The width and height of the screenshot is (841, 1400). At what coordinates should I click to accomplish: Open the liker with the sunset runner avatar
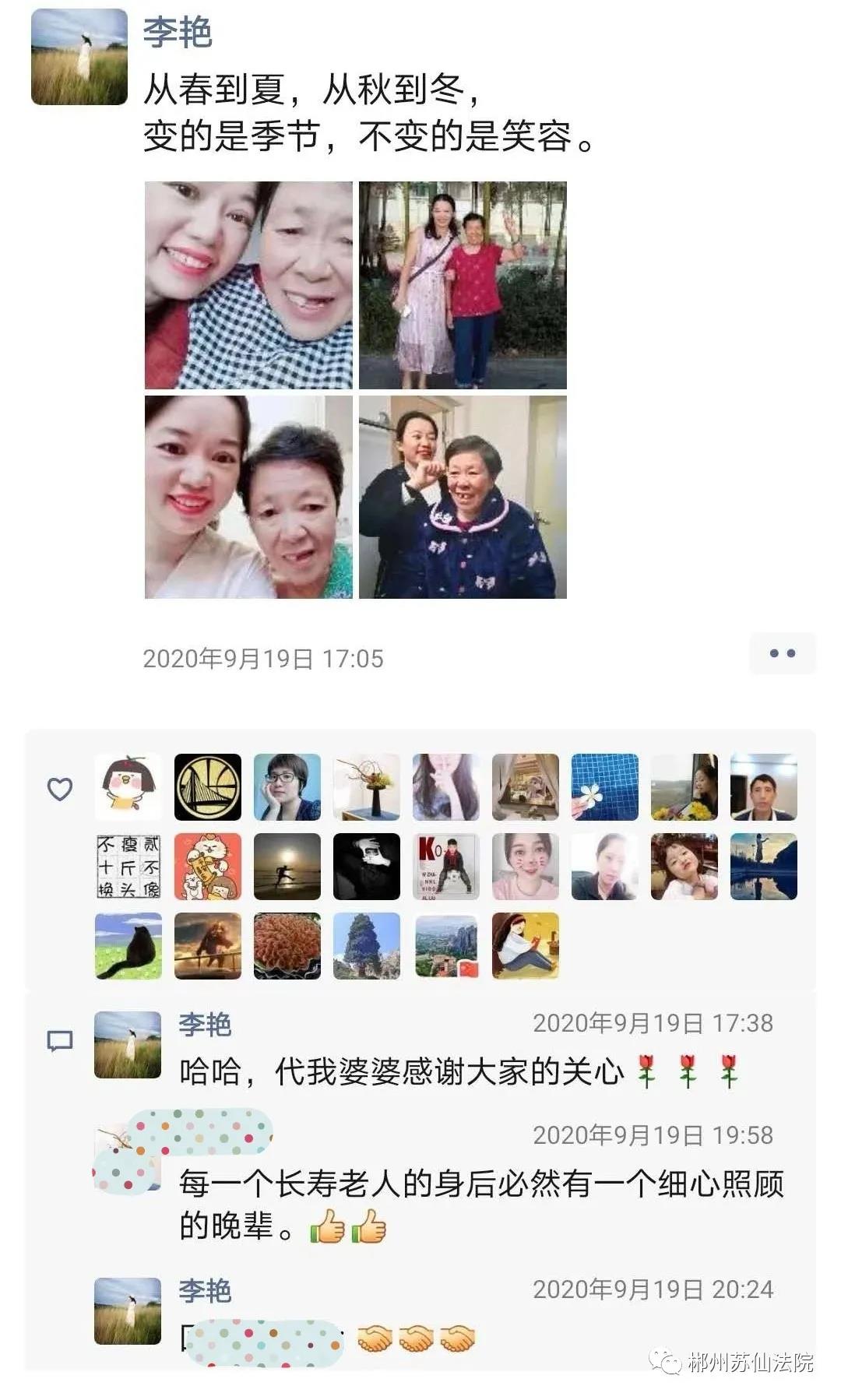287,866
